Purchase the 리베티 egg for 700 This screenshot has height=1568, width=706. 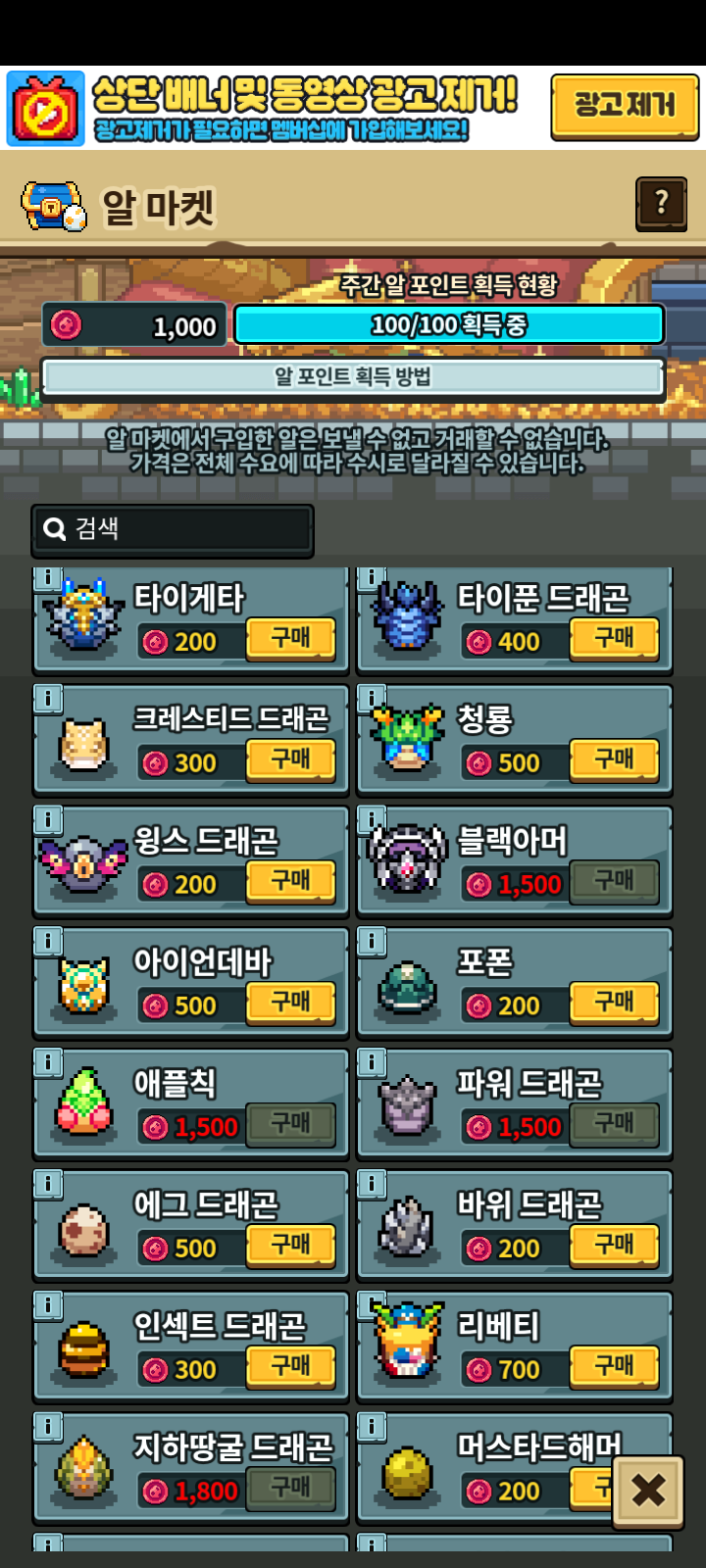(x=614, y=1367)
